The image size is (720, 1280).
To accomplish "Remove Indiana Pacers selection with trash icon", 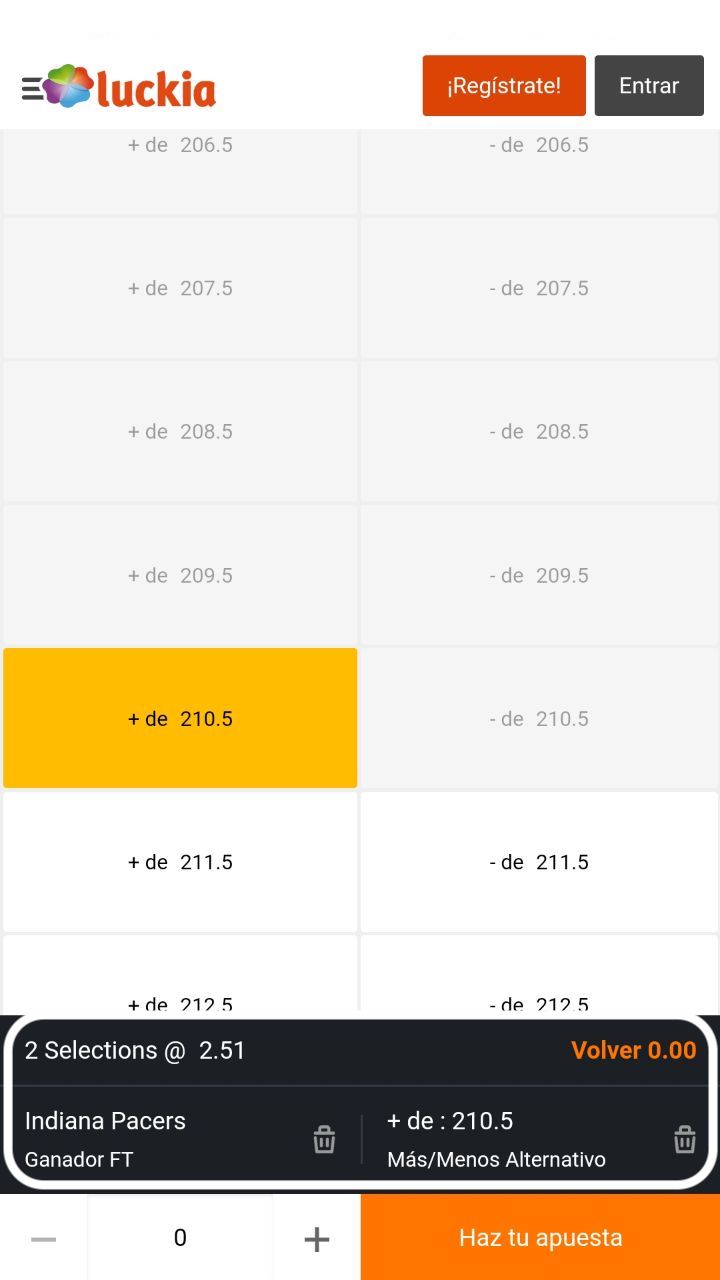I will point(324,1139).
